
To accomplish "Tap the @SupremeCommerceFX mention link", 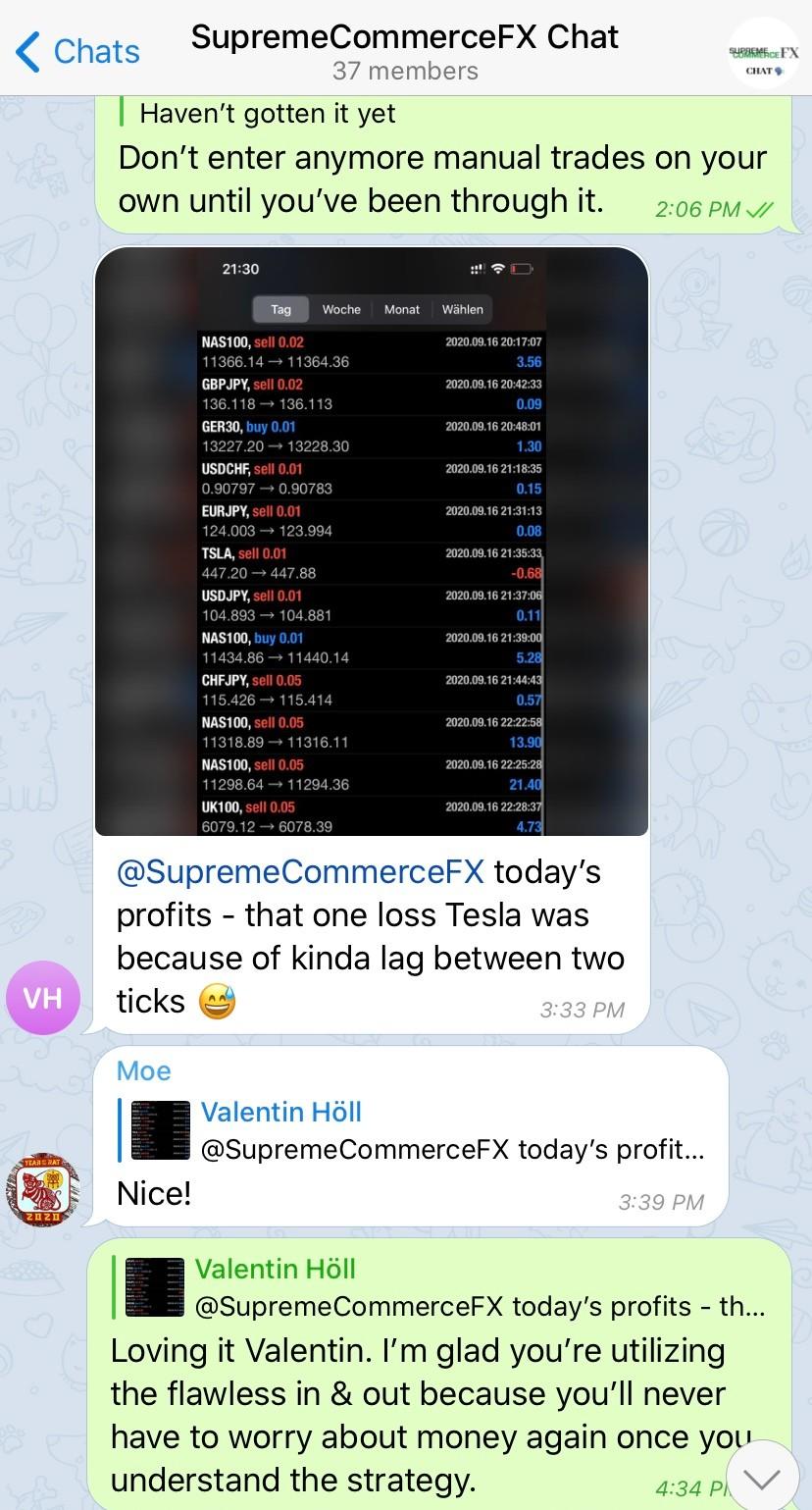I will pos(300,871).
